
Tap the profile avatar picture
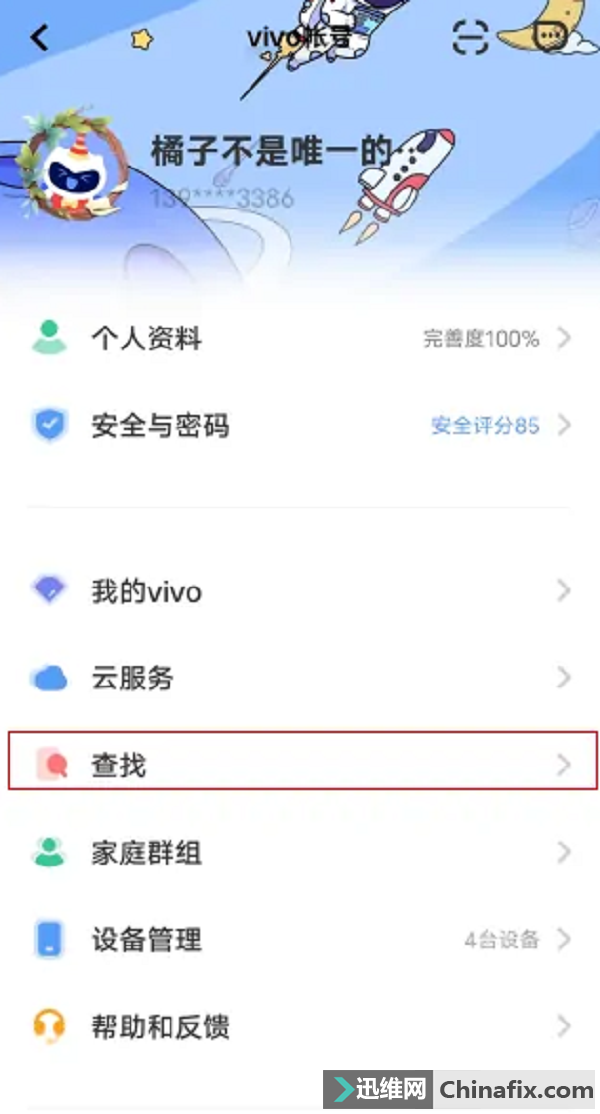click(73, 164)
